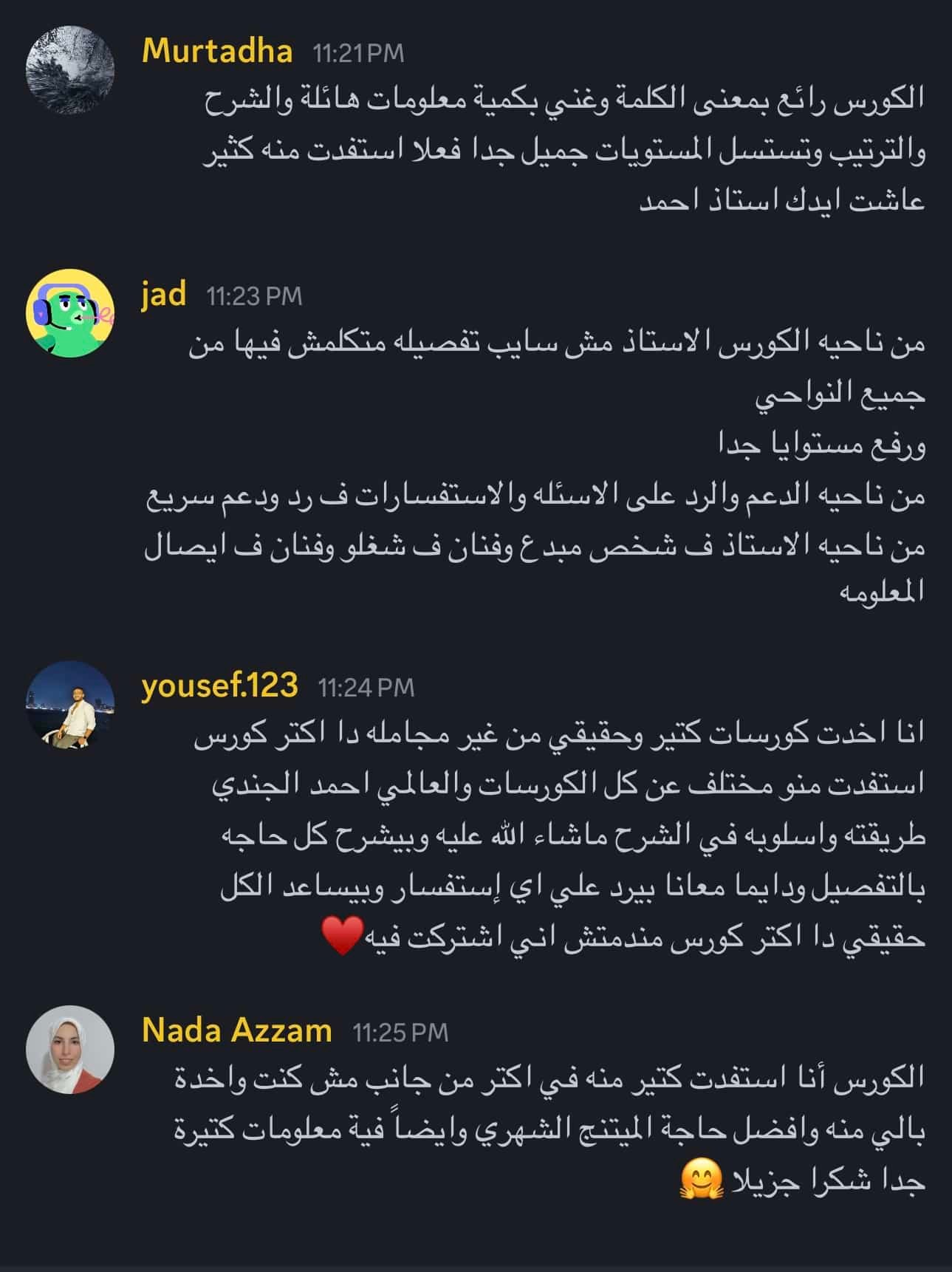The height and width of the screenshot is (1272, 952).
Task: View jad's green headset avatar
Action: pyautogui.click(x=70, y=313)
